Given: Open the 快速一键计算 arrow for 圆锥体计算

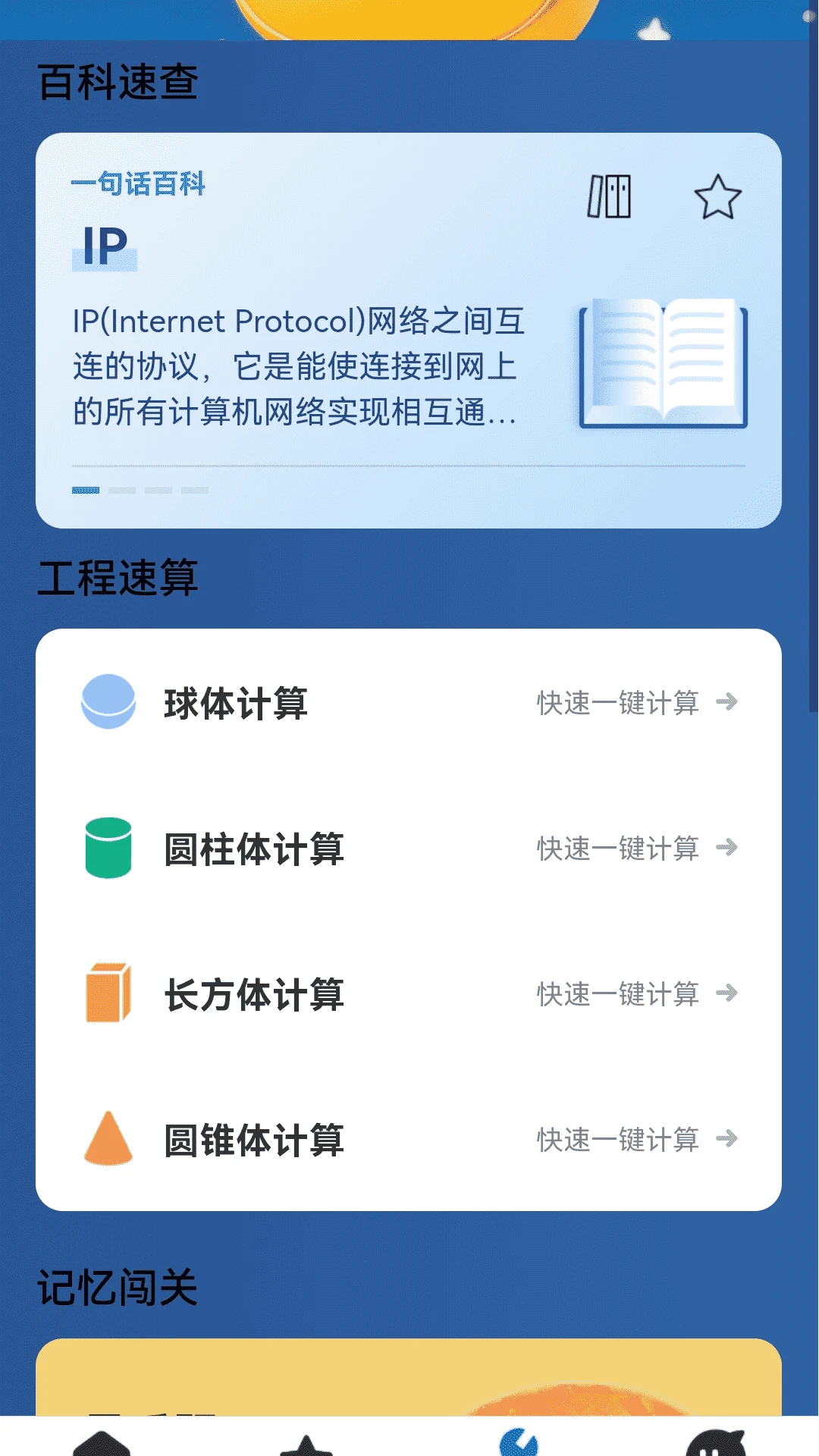Looking at the screenshot, I should coord(730,1141).
